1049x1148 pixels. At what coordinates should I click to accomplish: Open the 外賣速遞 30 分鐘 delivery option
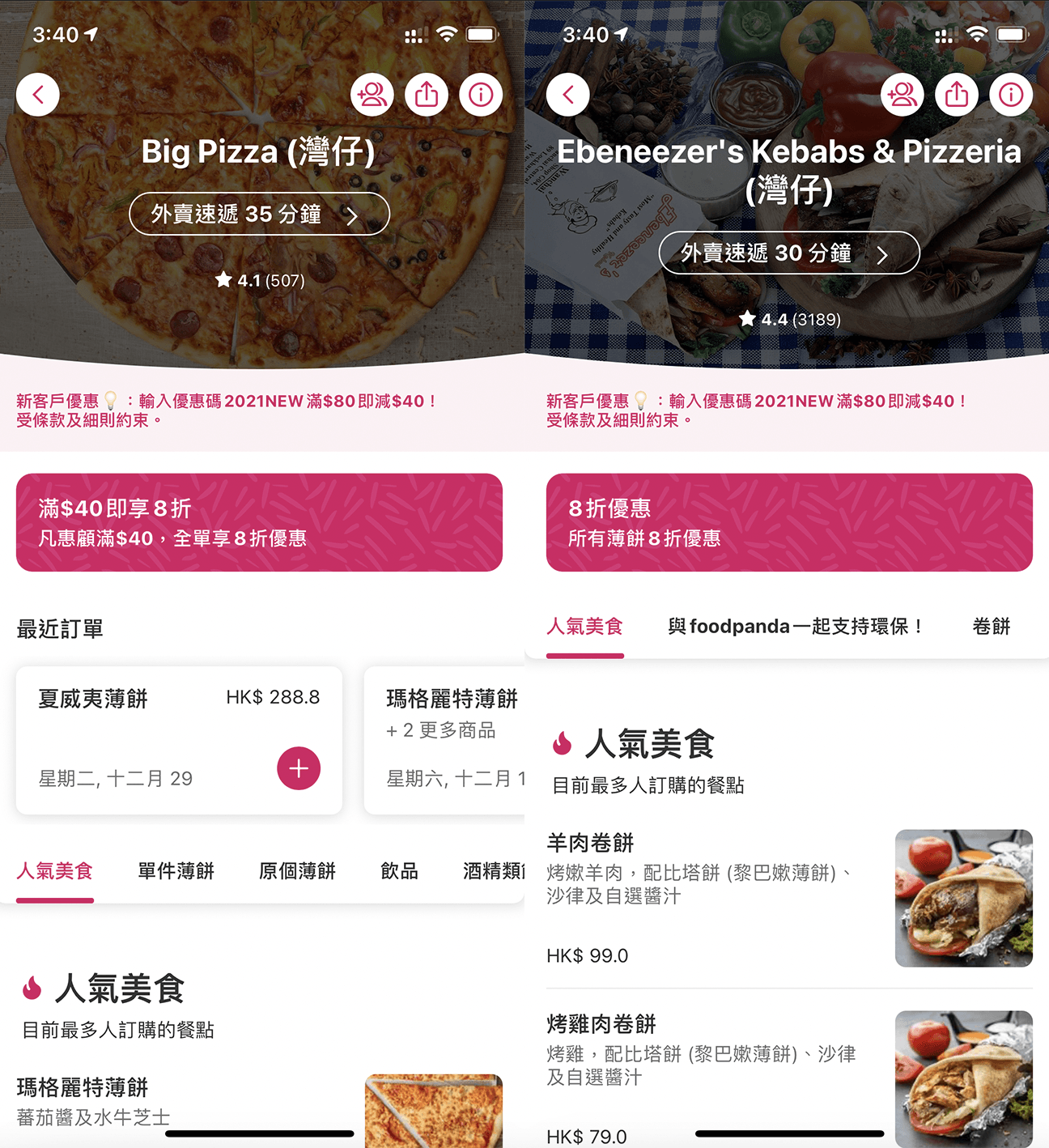point(789,253)
